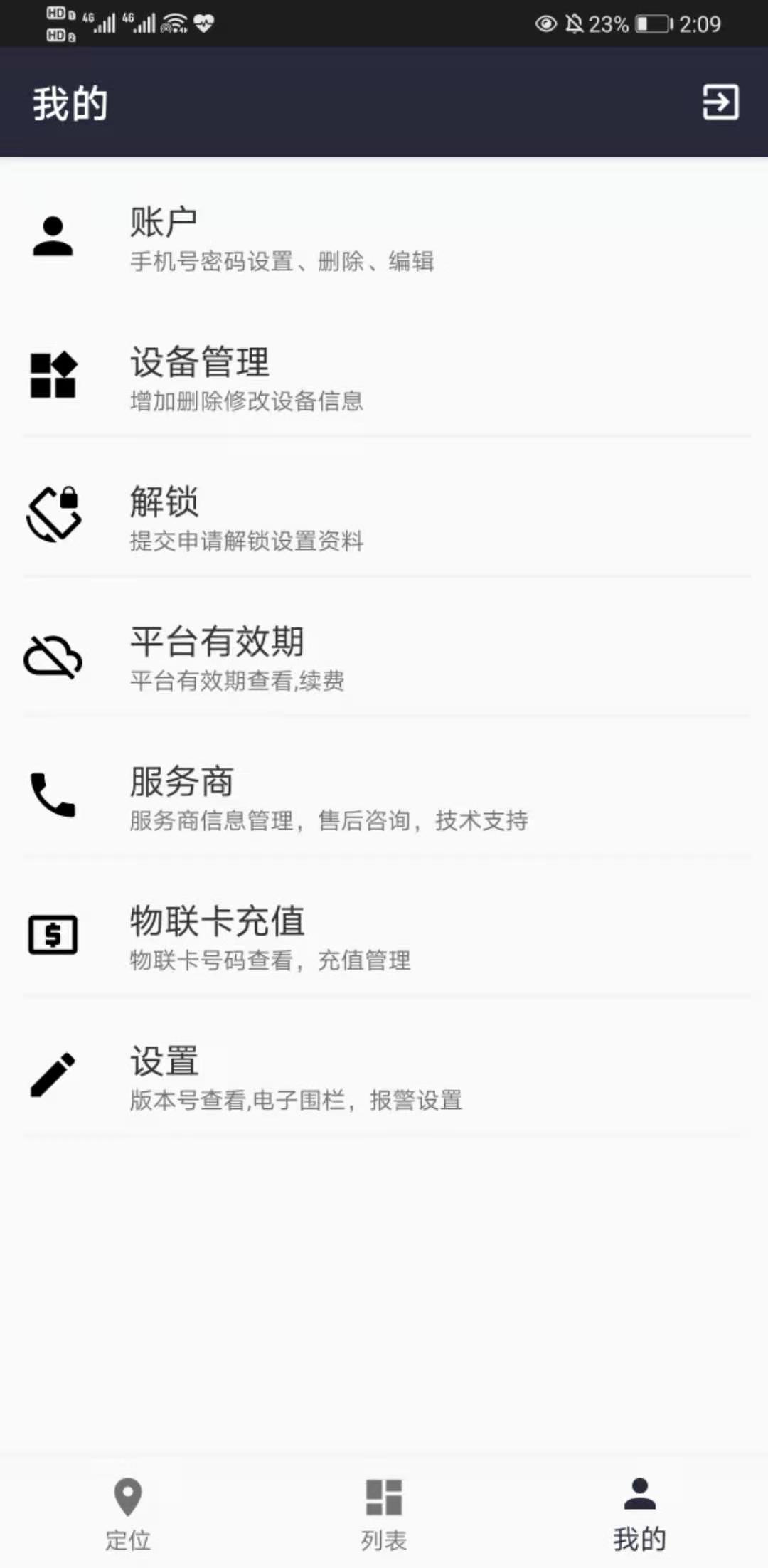Open the 设置 settings row
The width and height of the screenshot is (768, 1568).
(384, 1076)
